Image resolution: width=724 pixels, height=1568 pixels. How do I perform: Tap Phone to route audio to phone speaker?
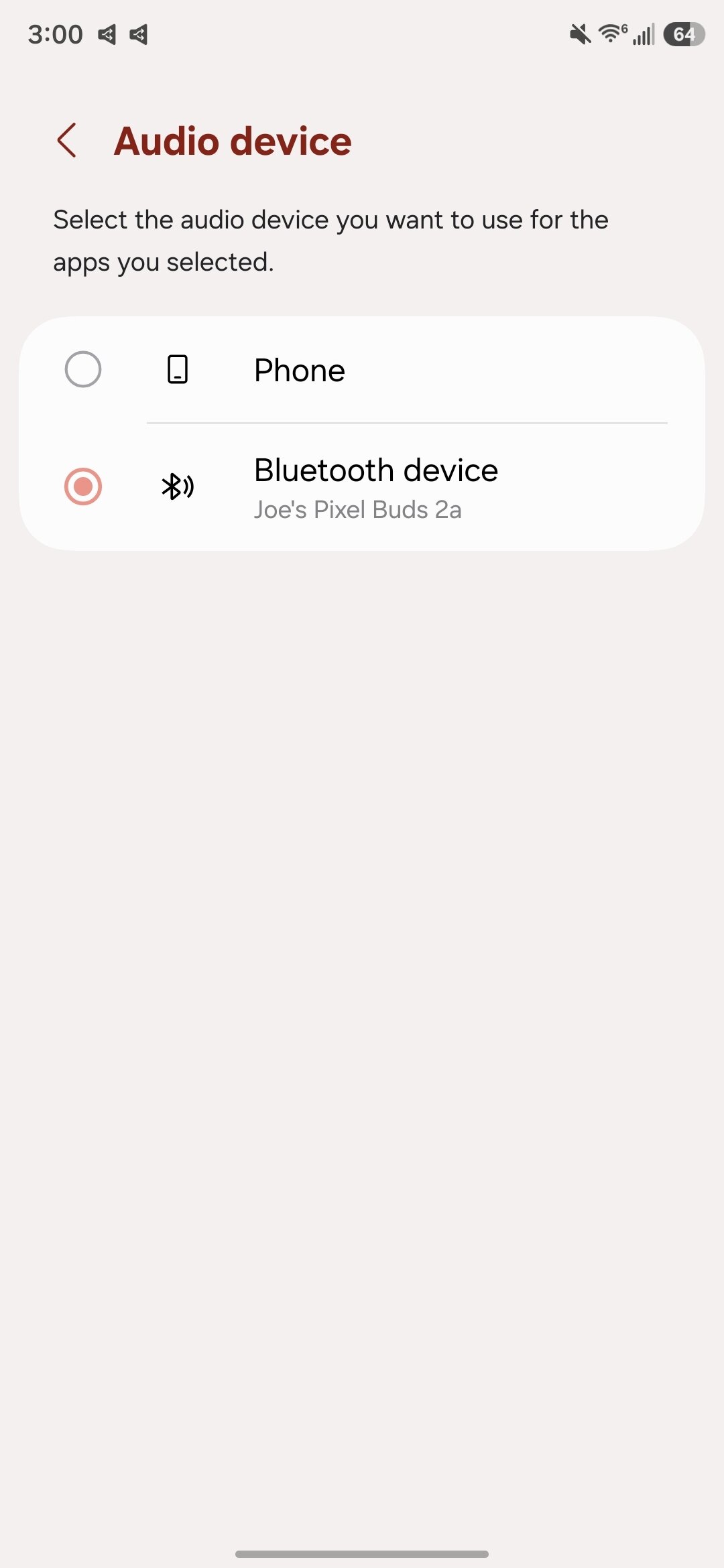tap(299, 369)
